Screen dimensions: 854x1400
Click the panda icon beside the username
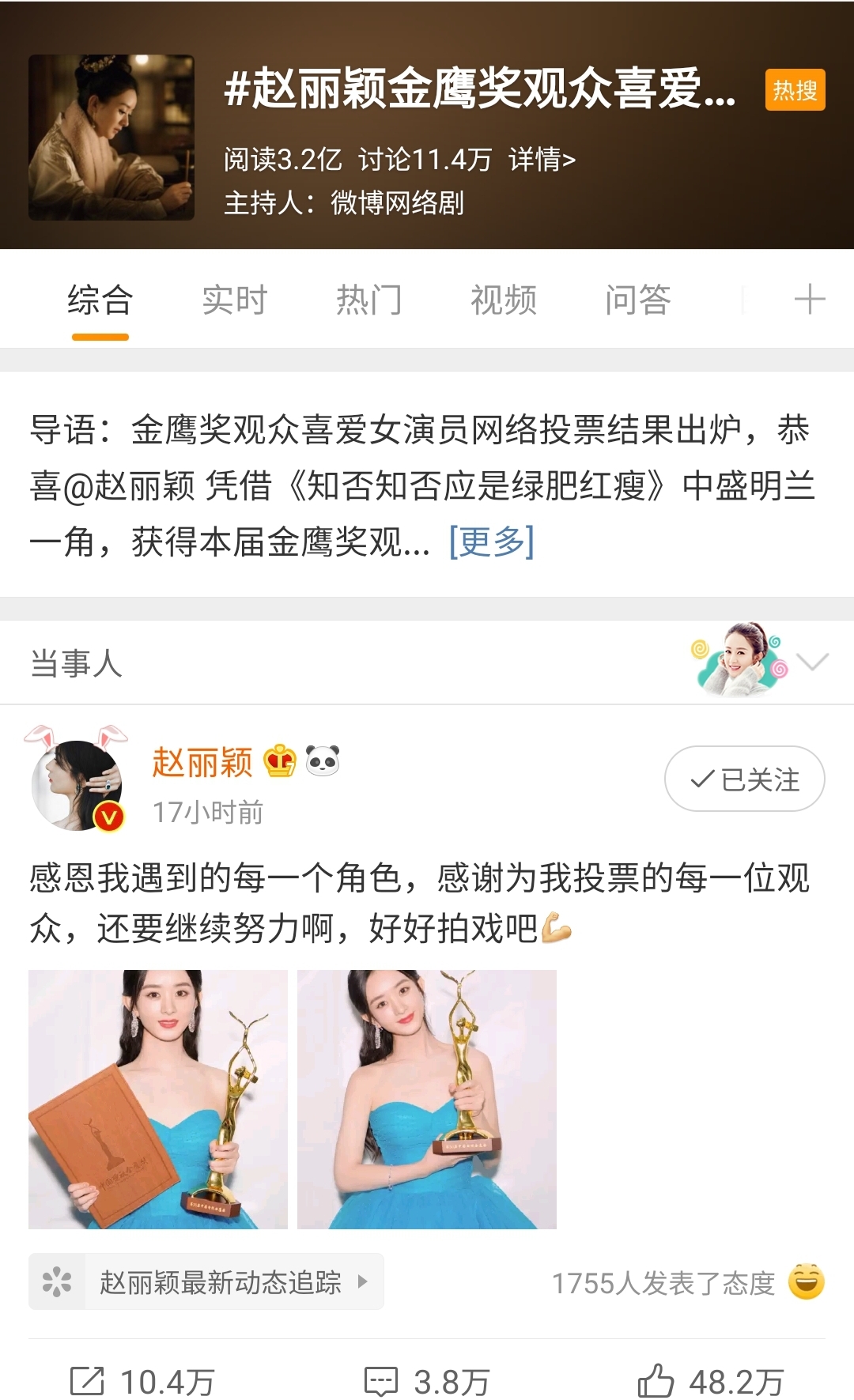click(326, 760)
